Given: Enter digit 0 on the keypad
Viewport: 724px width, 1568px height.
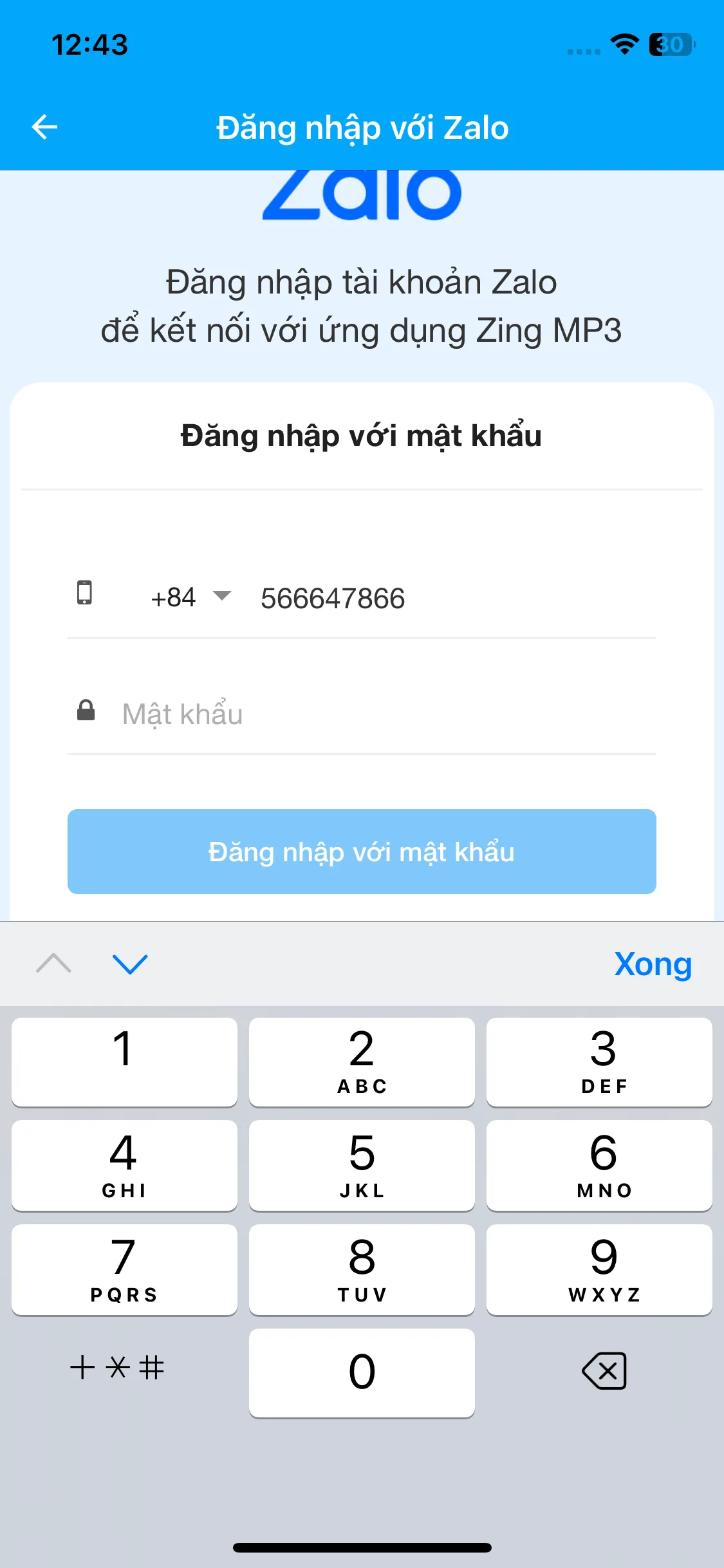Looking at the screenshot, I should [362, 1372].
